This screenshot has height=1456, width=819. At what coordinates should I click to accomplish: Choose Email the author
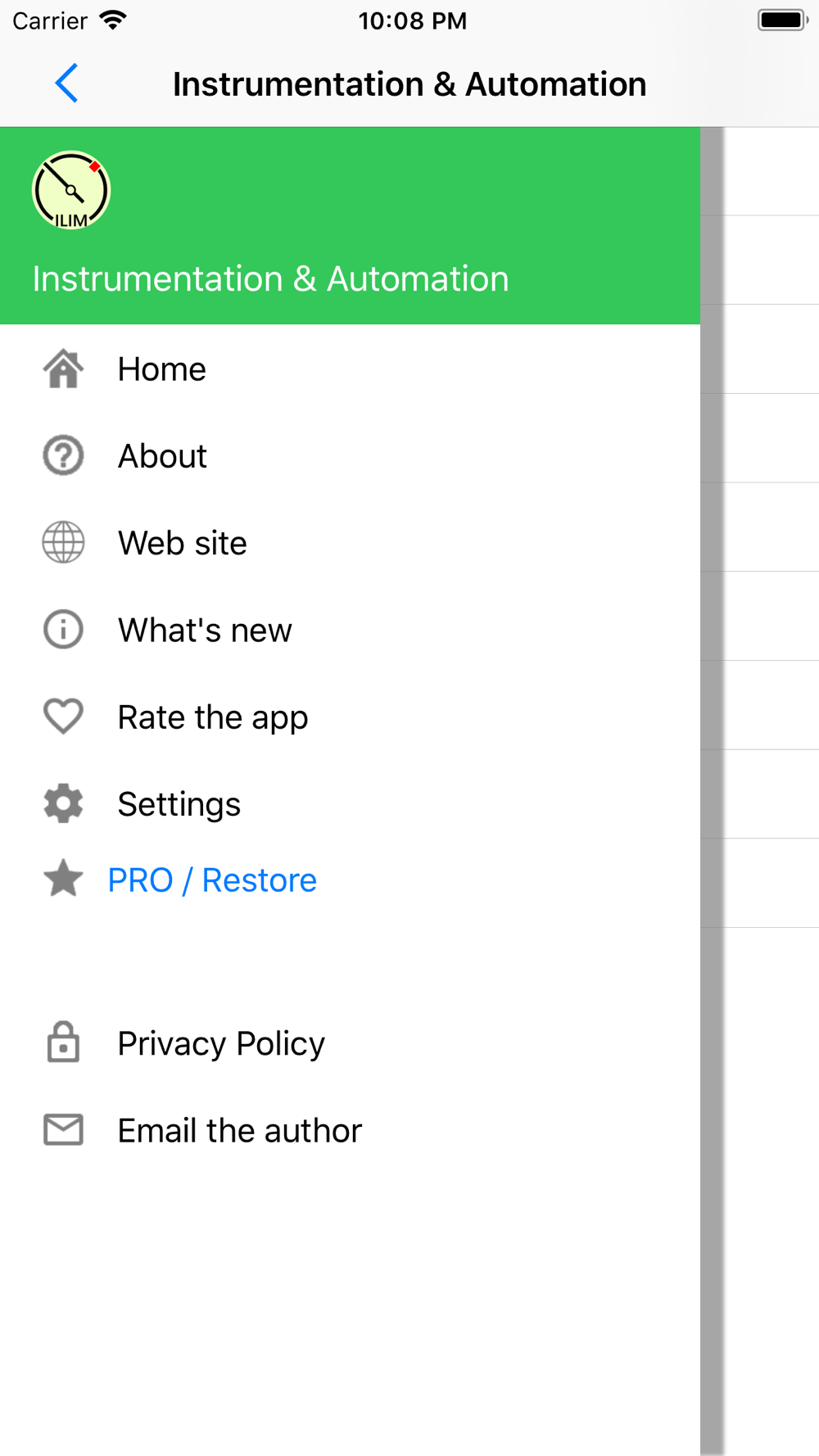pos(350,1130)
